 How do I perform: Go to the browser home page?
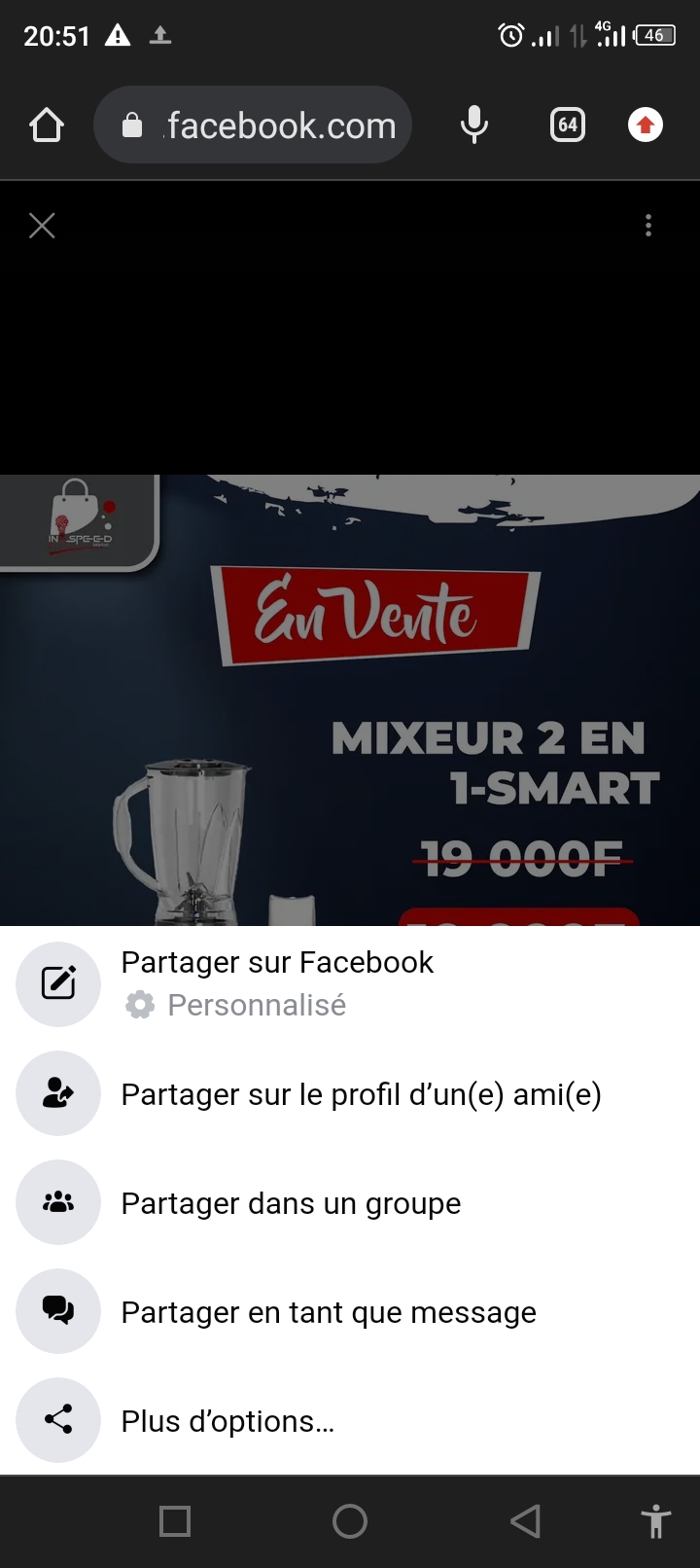point(47,125)
